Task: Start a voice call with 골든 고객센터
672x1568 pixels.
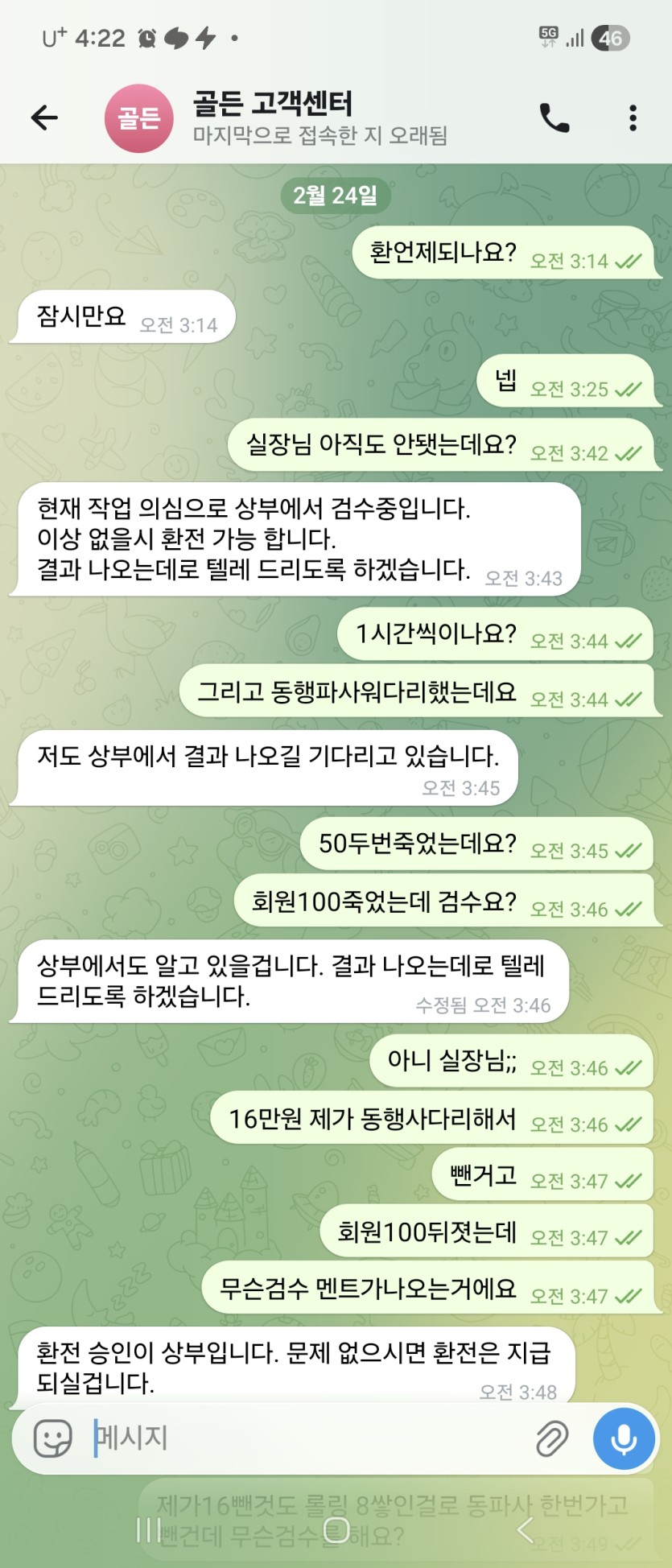Action: [x=554, y=118]
